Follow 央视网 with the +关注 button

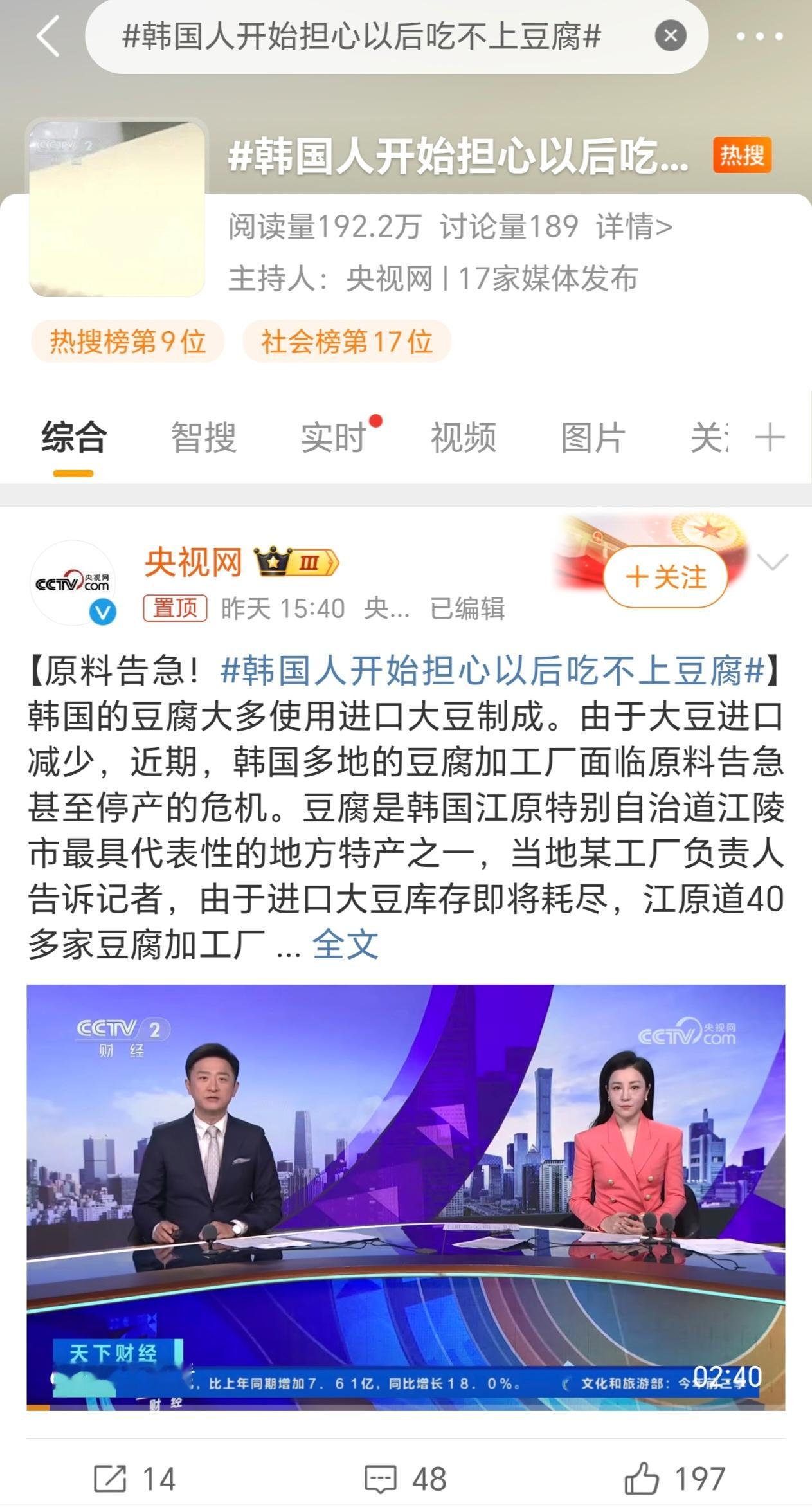pyautogui.click(x=665, y=577)
